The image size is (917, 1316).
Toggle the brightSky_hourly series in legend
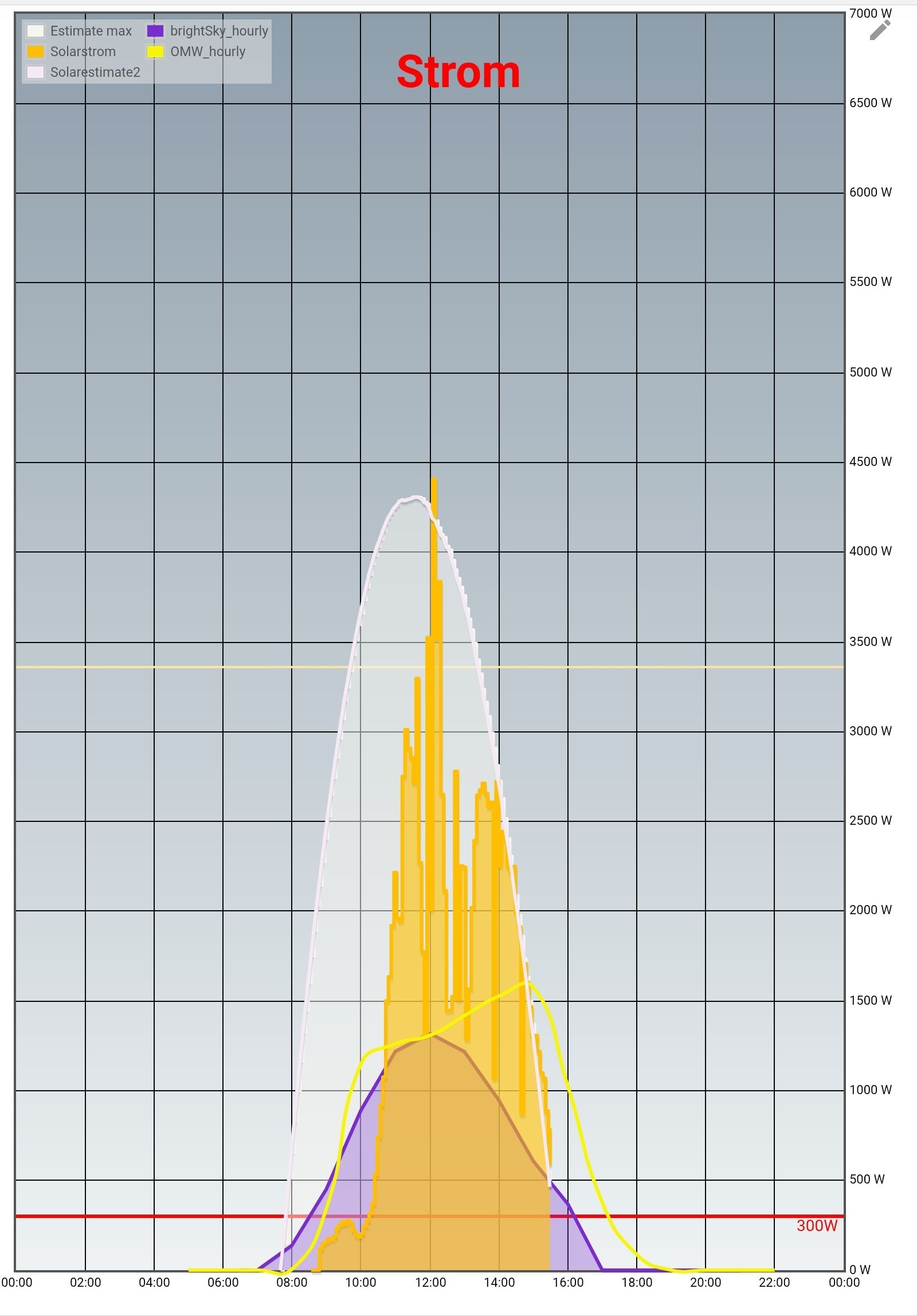(x=207, y=31)
